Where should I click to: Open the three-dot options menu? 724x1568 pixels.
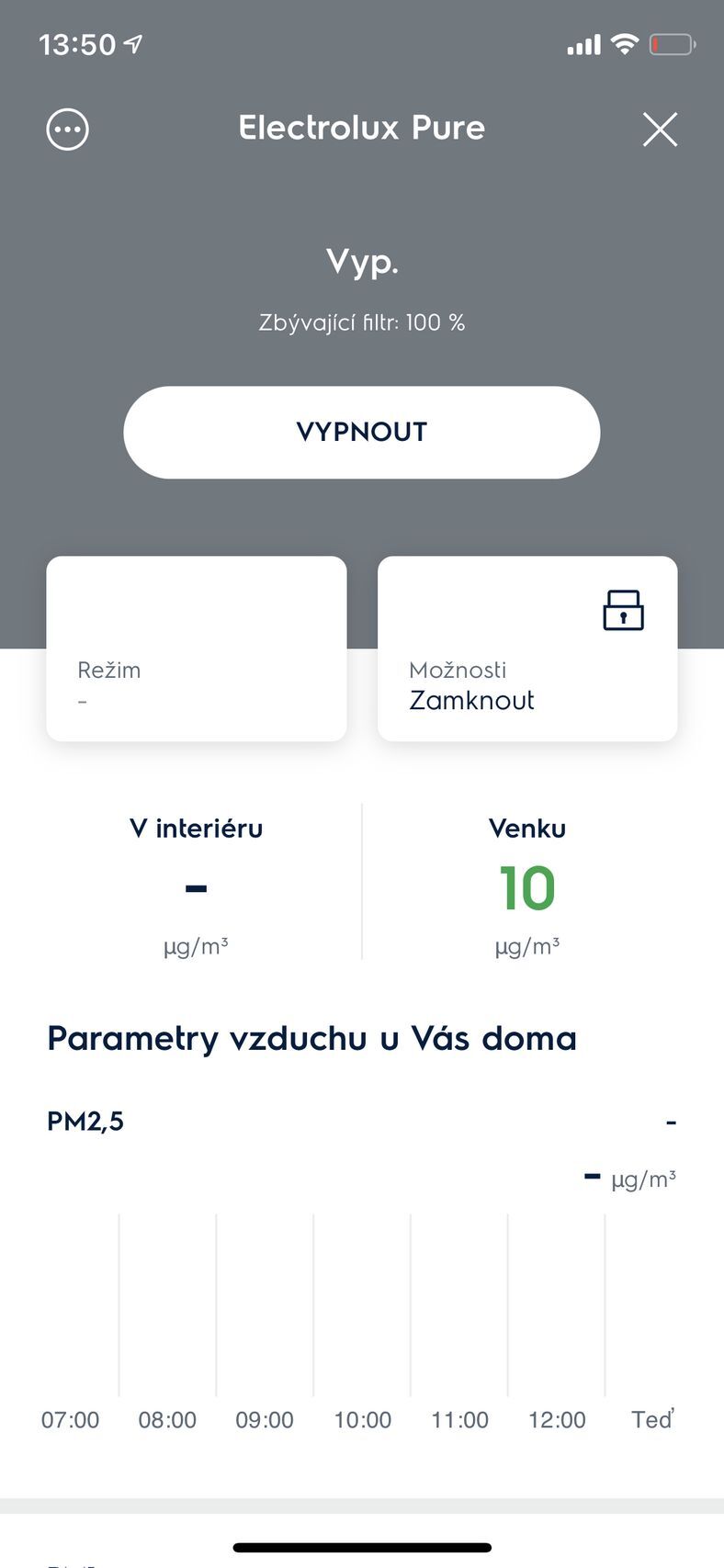(x=67, y=130)
